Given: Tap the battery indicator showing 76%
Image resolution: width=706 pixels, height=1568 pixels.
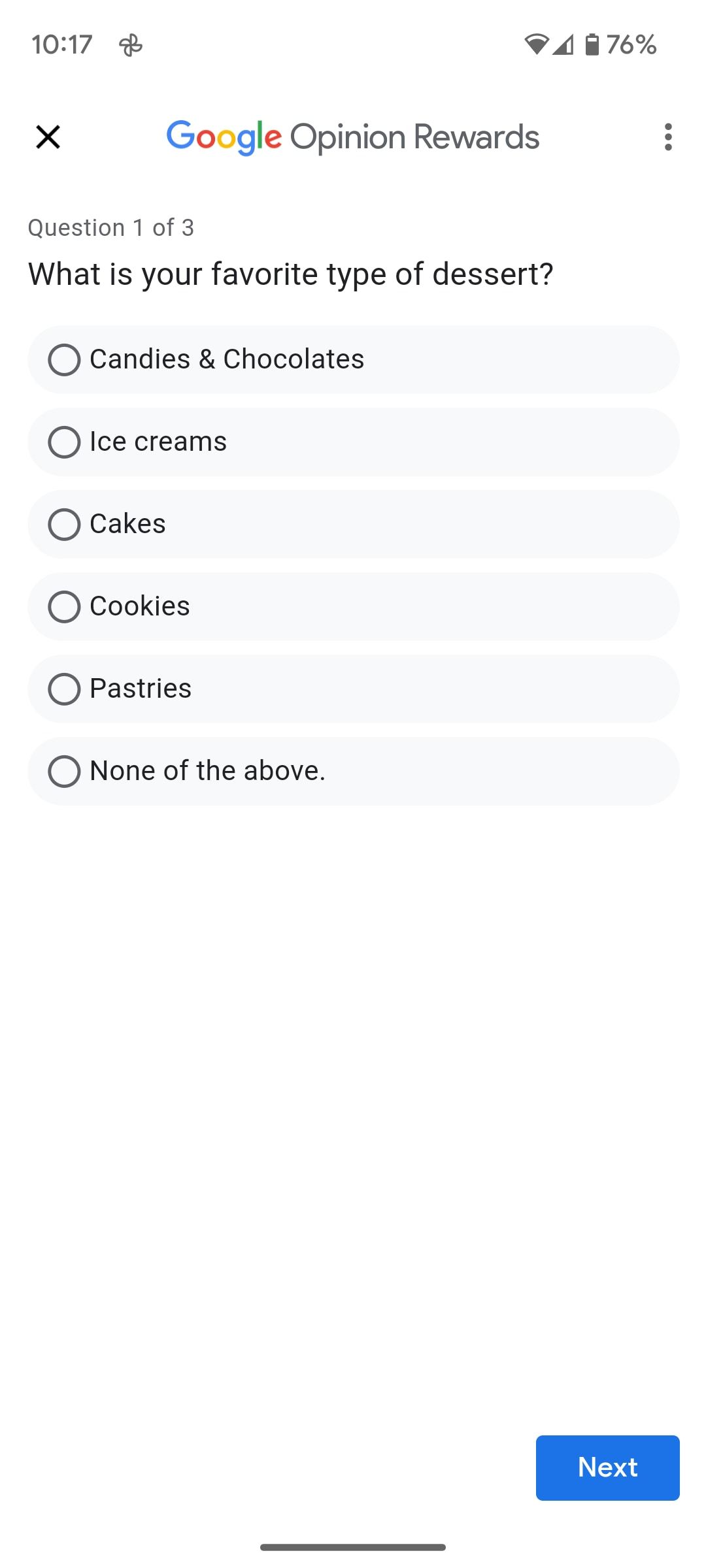Looking at the screenshot, I should [x=616, y=43].
